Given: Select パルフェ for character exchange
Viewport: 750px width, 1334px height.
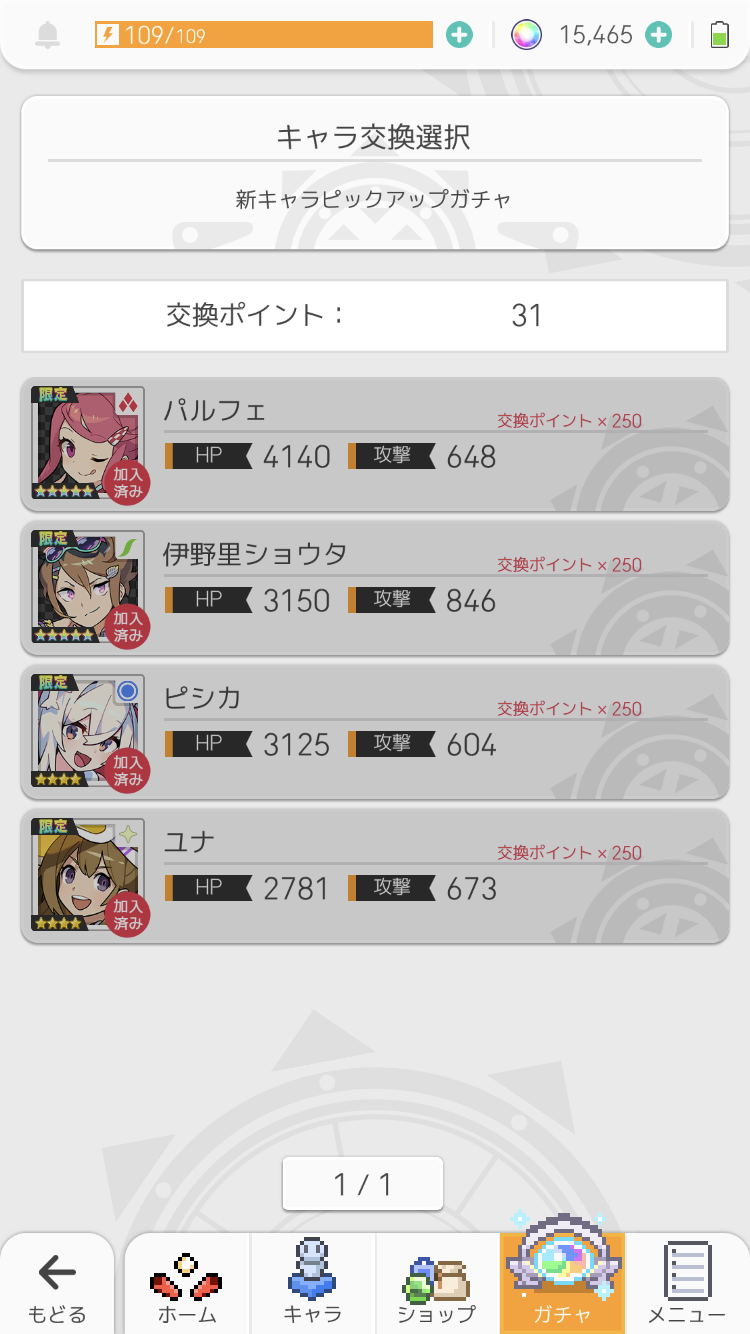Looking at the screenshot, I should point(374,444).
